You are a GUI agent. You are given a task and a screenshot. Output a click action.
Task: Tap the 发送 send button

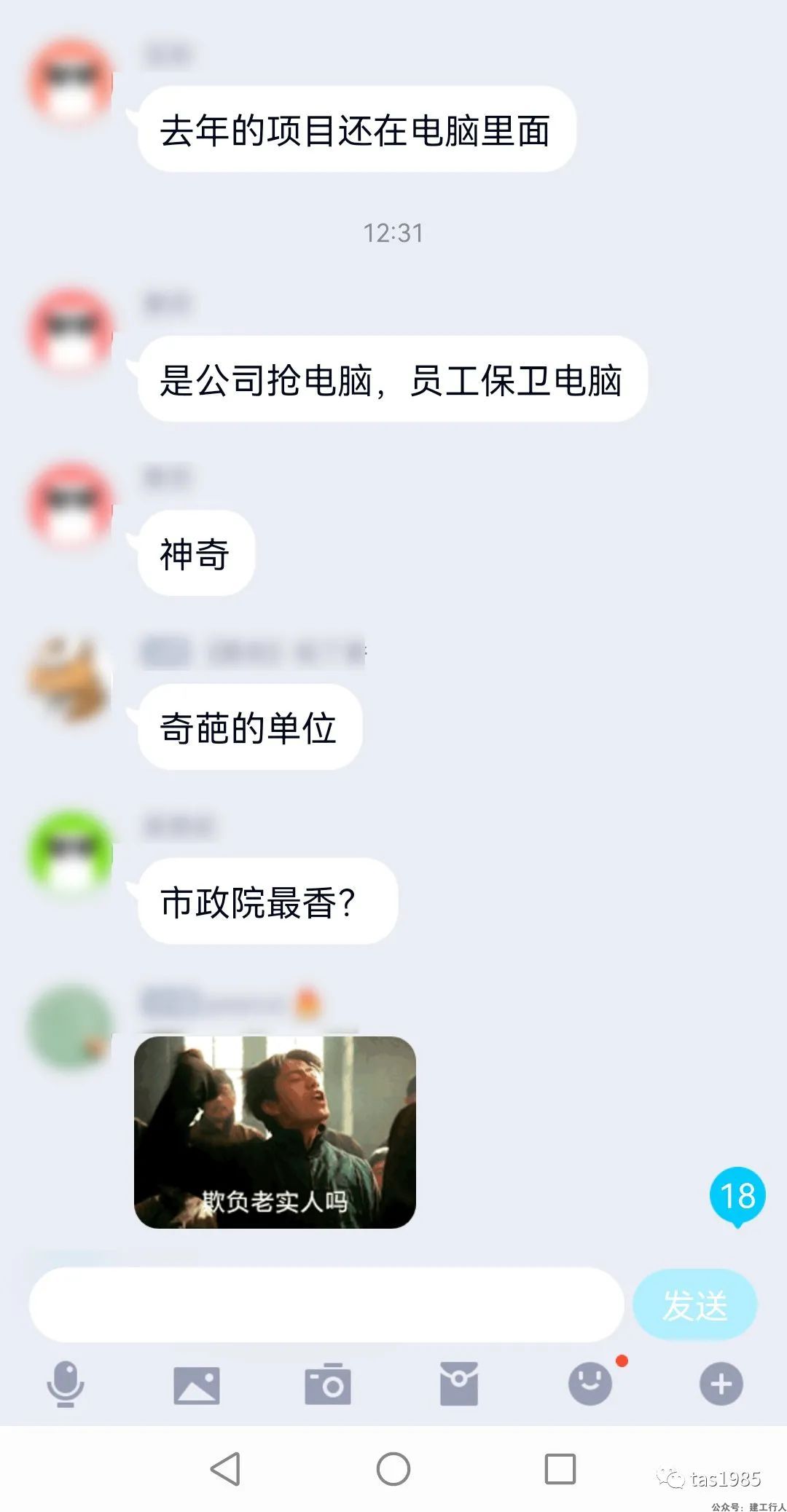(x=694, y=1304)
